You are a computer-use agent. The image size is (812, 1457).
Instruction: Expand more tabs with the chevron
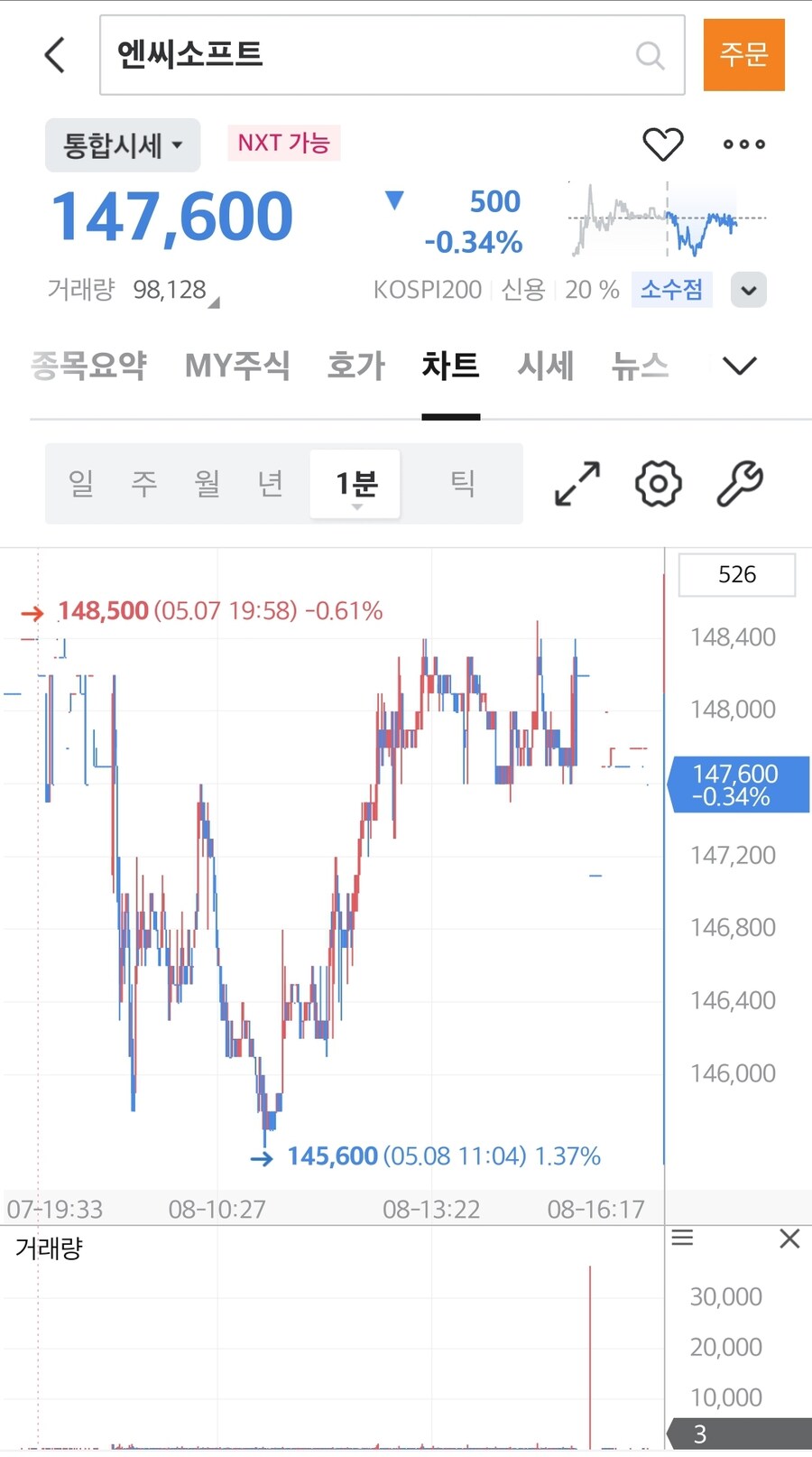click(x=738, y=366)
